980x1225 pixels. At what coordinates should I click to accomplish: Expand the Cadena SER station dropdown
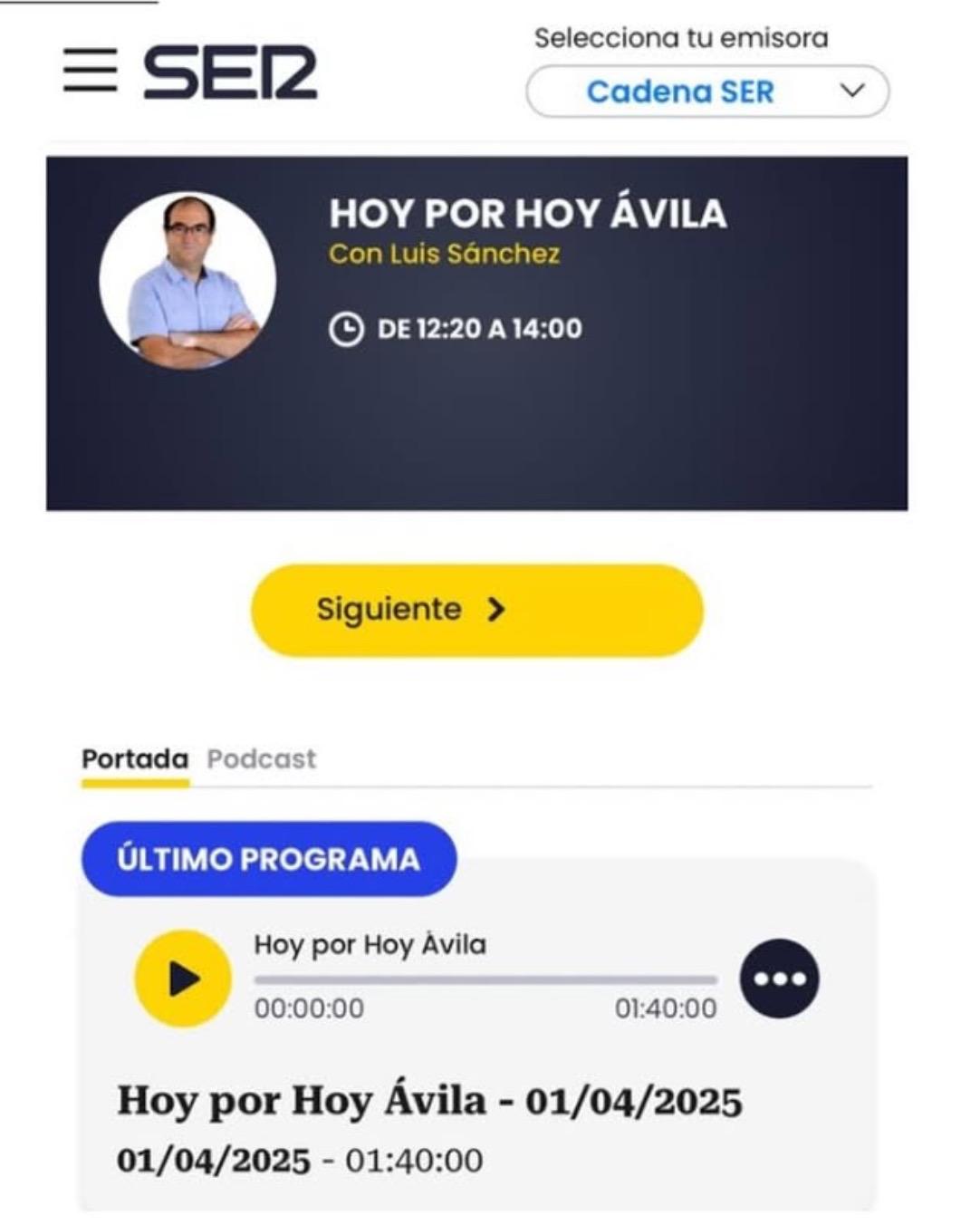click(x=707, y=92)
